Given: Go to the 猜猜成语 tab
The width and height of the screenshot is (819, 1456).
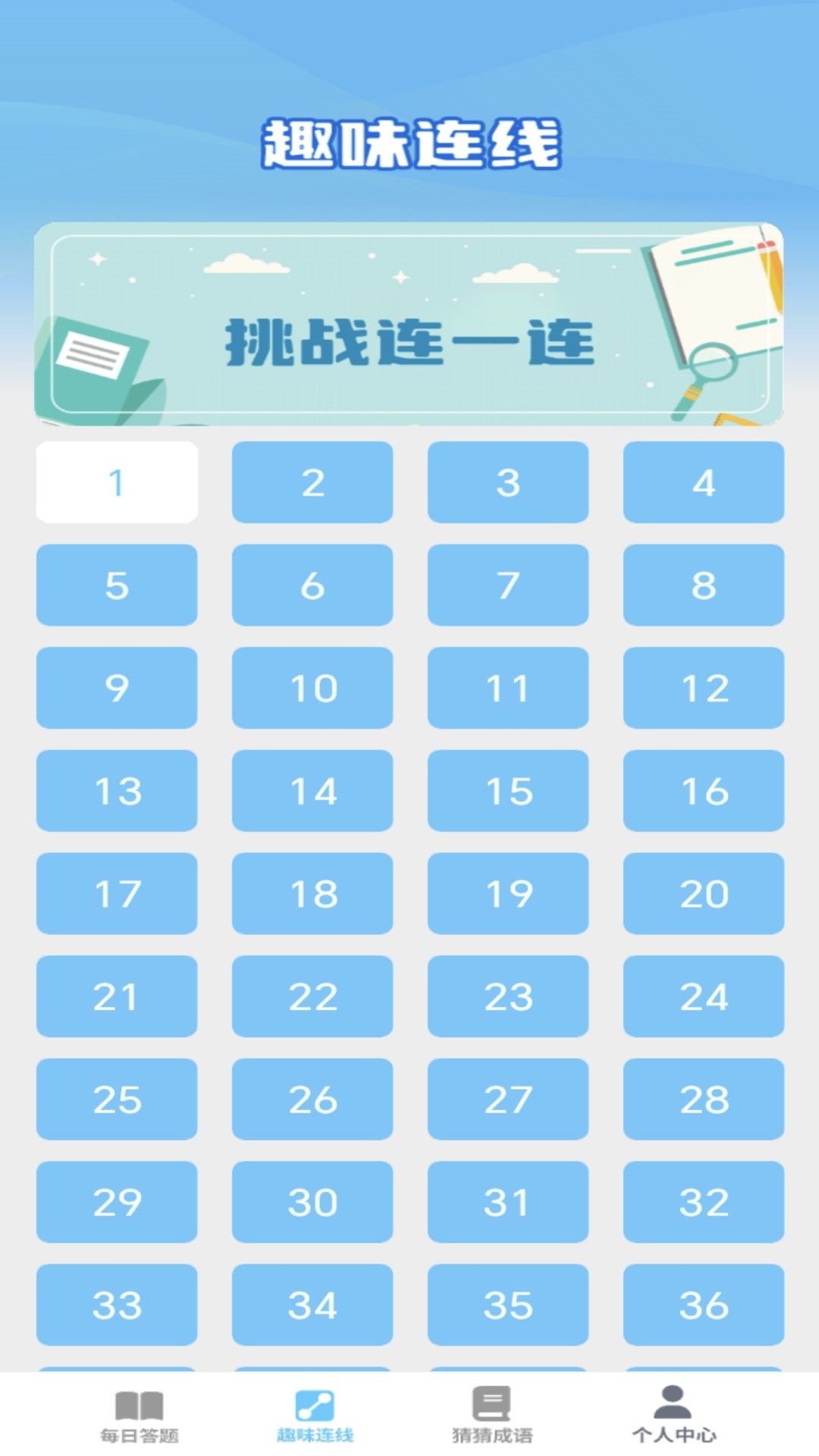Looking at the screenshot, I should [x=492, y=1415].
